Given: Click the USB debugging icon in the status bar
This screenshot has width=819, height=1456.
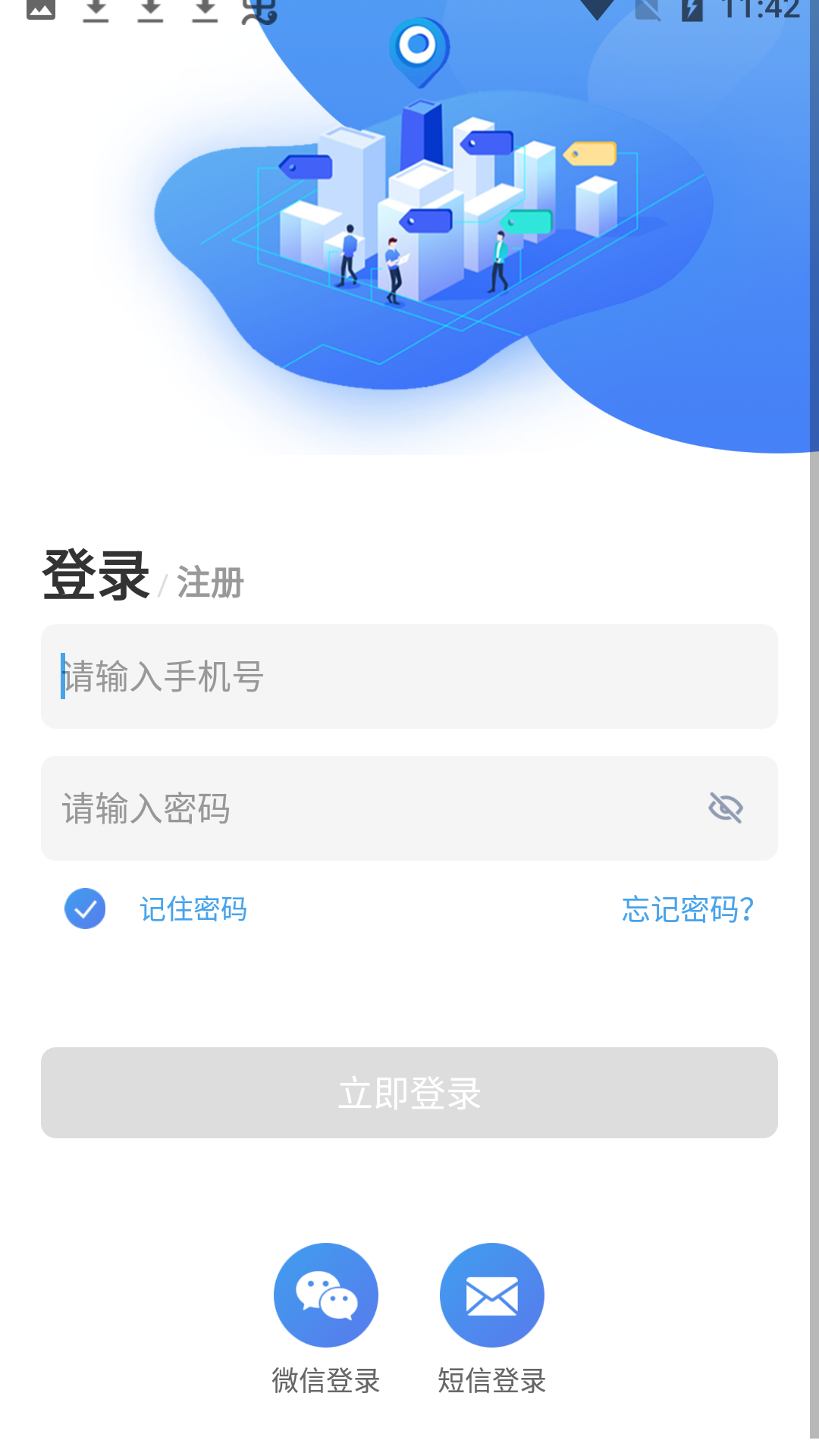Looking at the screenshot, I should click(x=258, y=11).
